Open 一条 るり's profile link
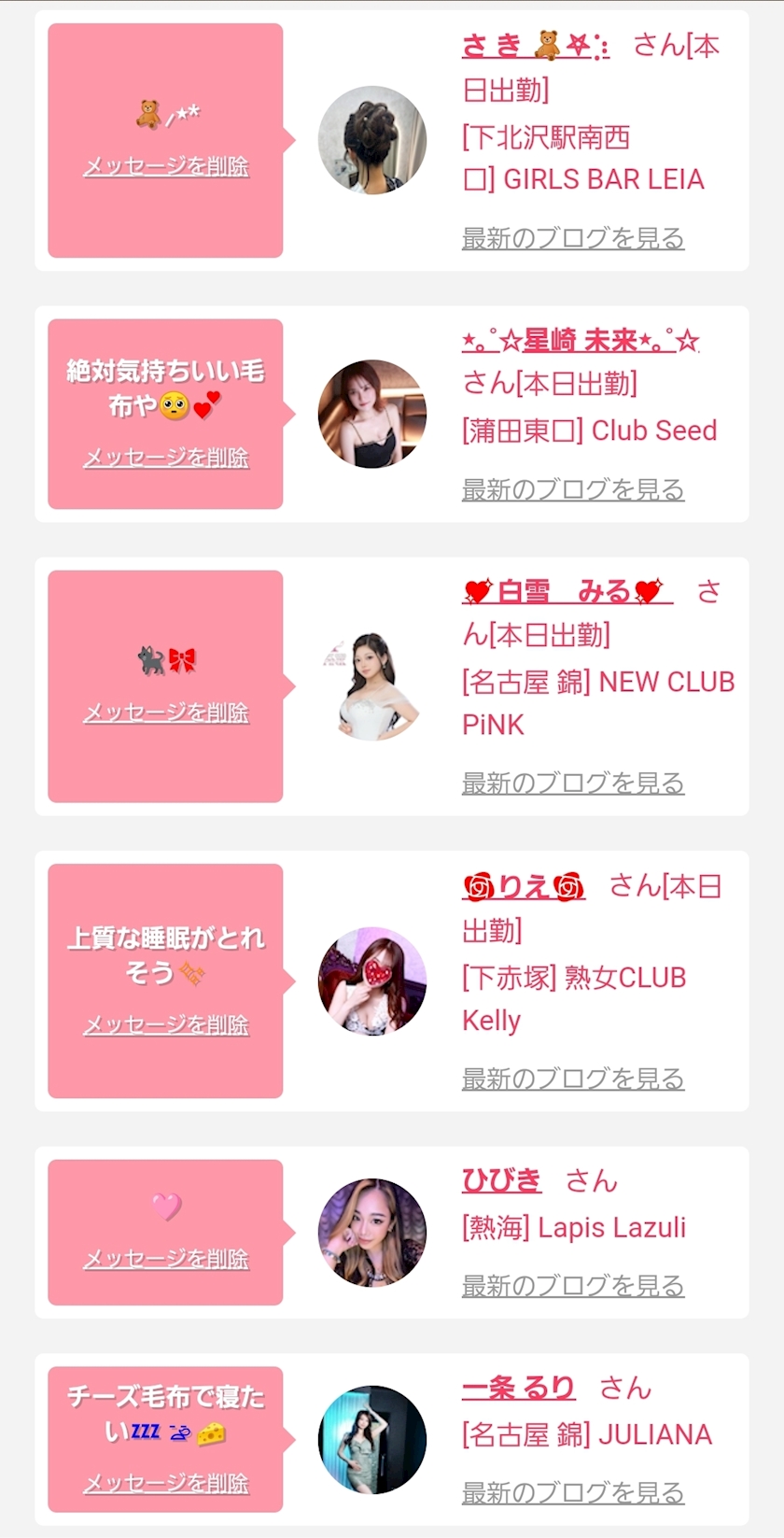Viewport: 784px width, 1538px height. (x=518, y=1388)
